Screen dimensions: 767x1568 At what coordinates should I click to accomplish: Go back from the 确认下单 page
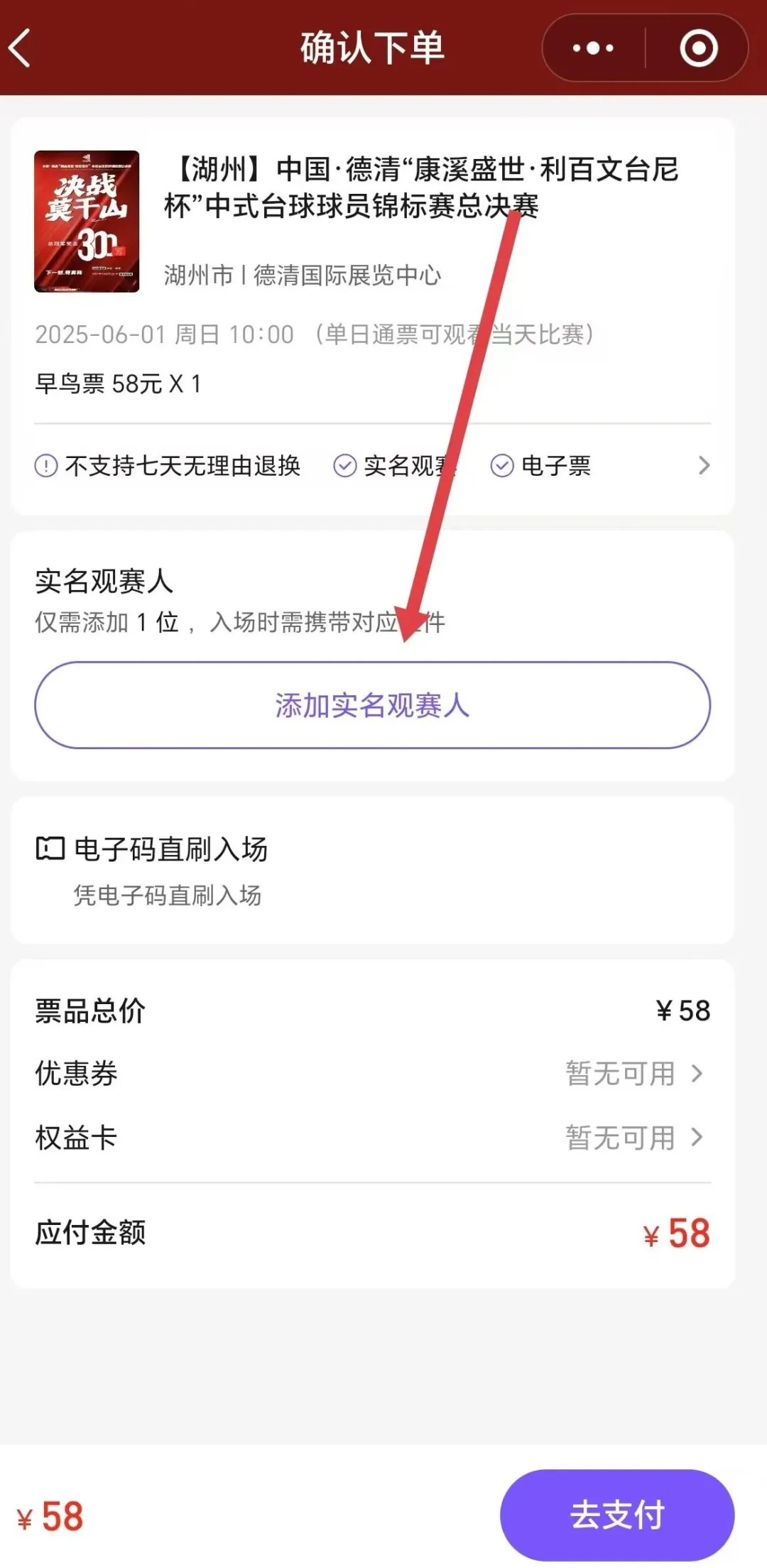[x=20, y=48]
